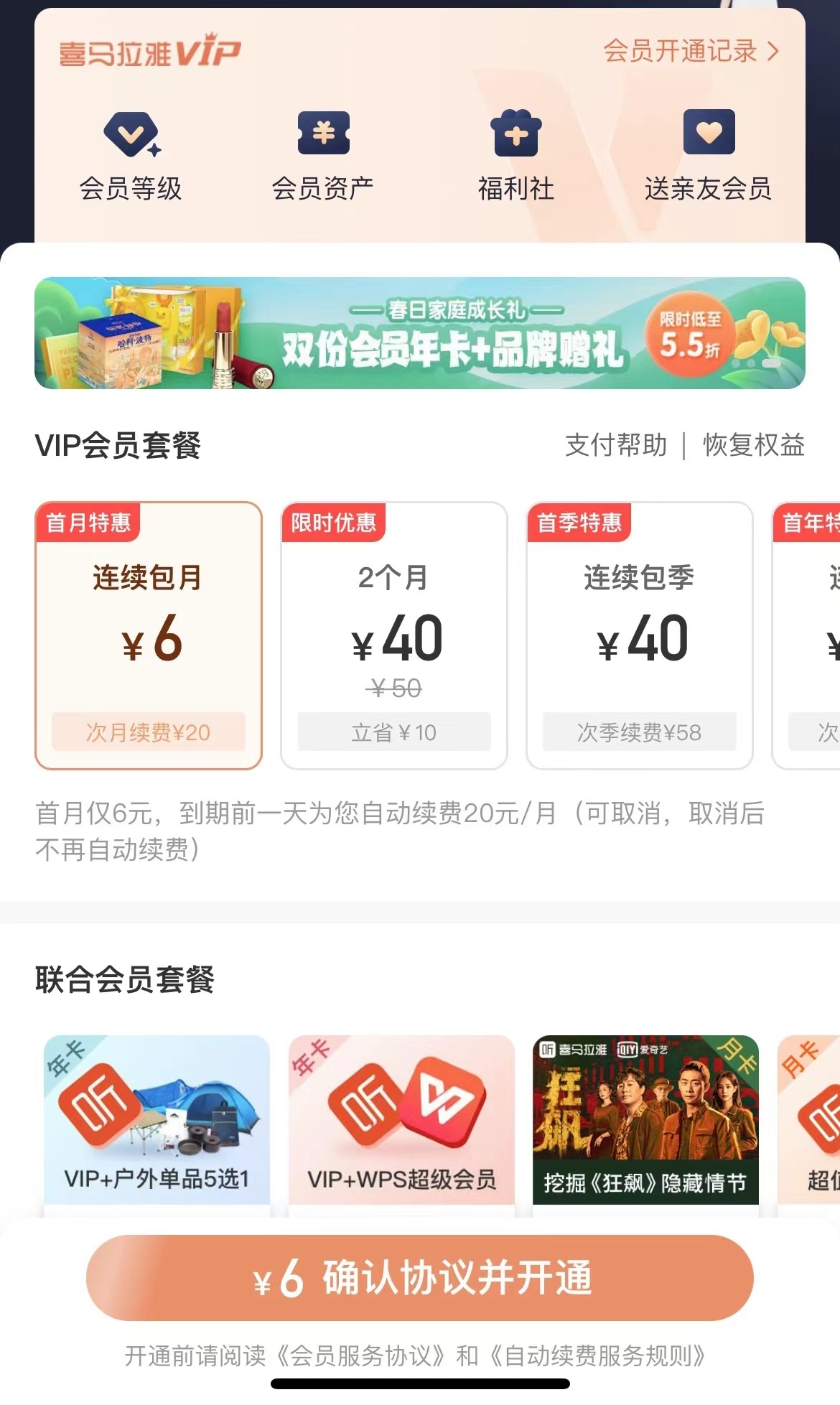Open 《自动续费服务规则》
Image resolution: width=840 pixels, height=1405 pixels.
click(x=597, y=1356)
